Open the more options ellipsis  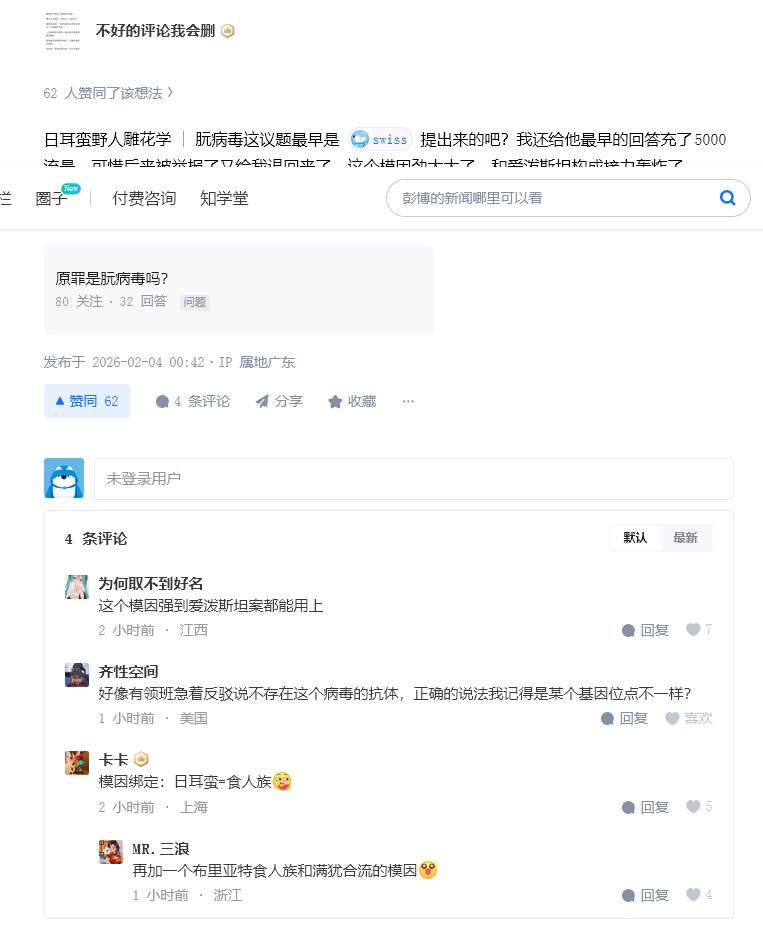click(x=408, y=401)
